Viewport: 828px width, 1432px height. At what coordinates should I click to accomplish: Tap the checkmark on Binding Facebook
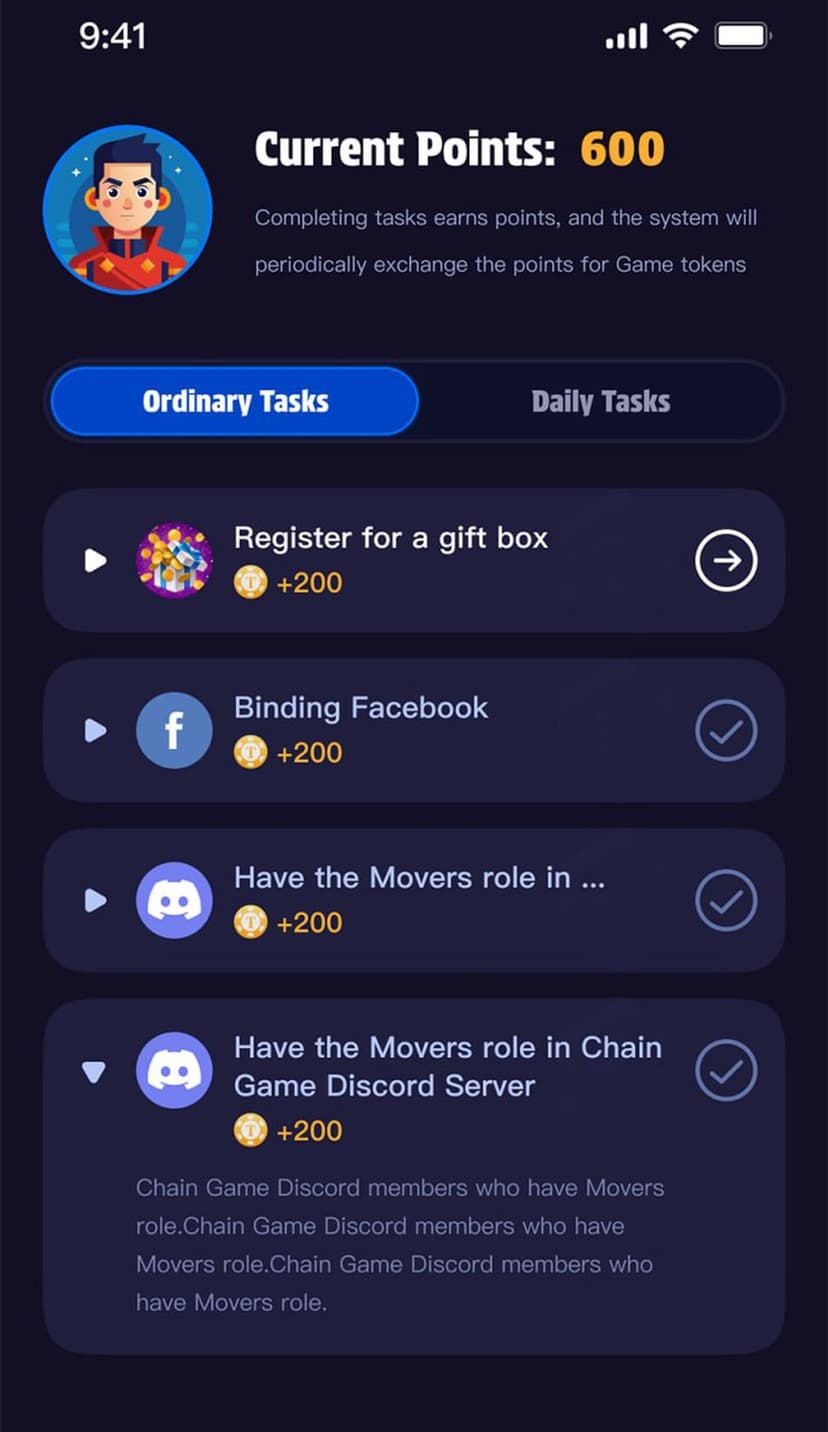coord(726,731)
